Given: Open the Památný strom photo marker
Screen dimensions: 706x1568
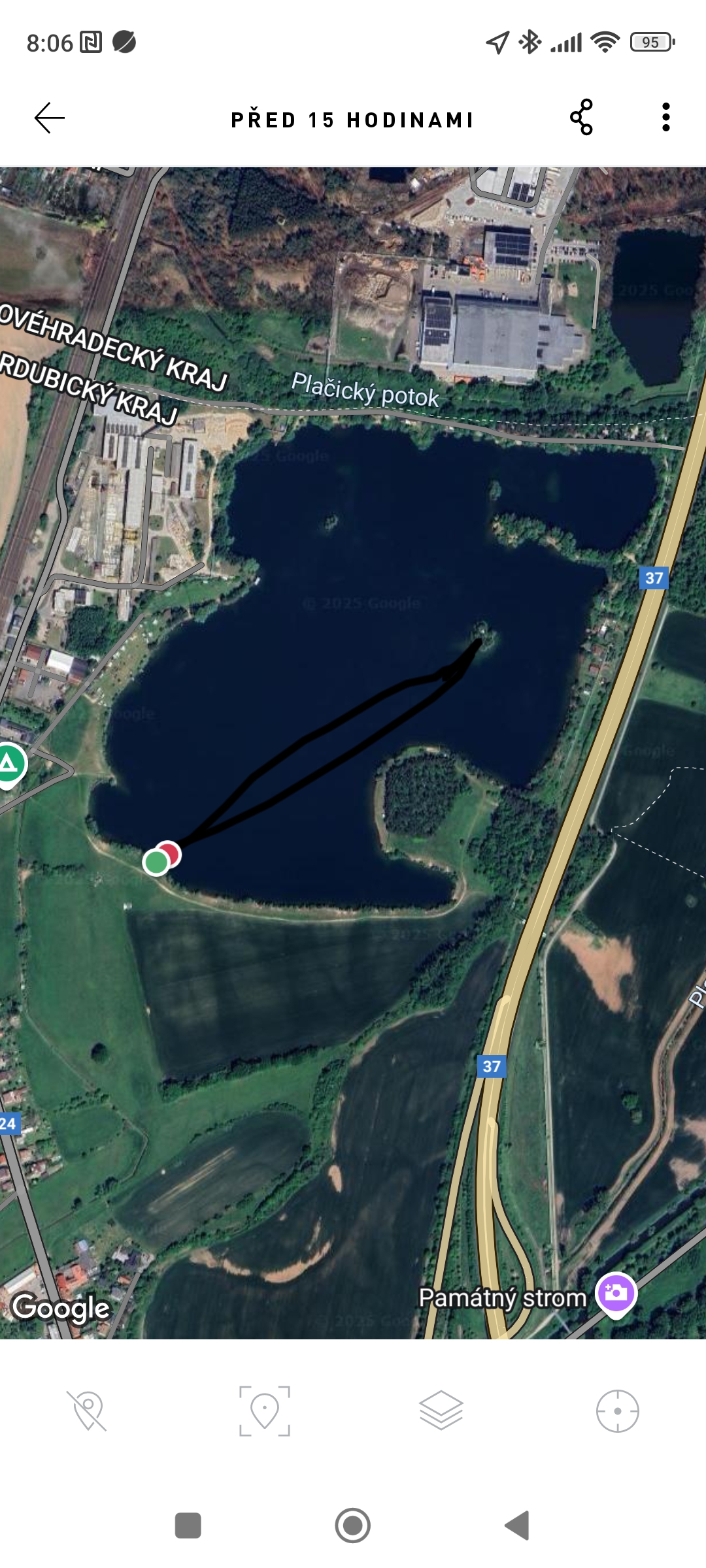Looking at the screenshot, I should click(x=616, y=1292).
